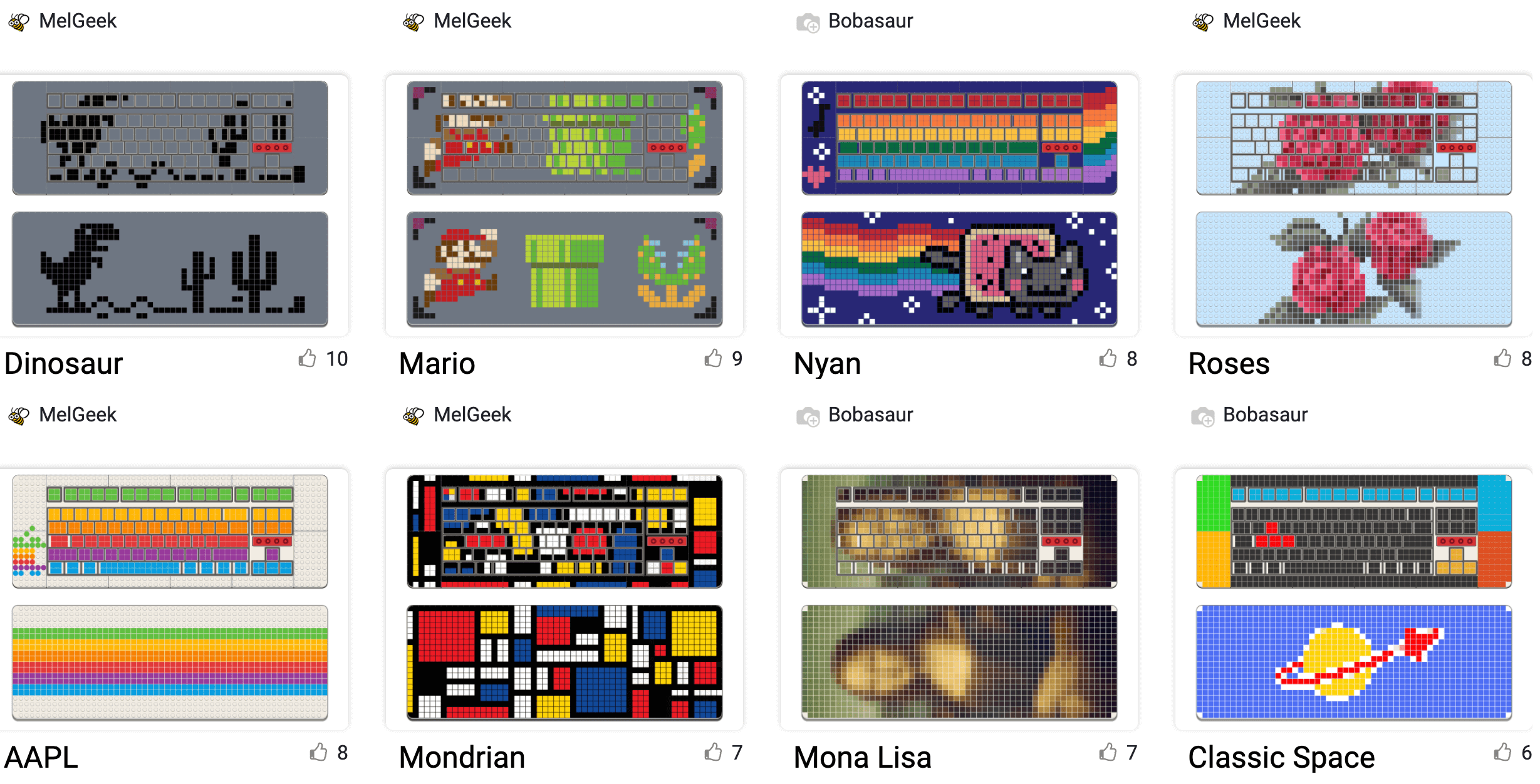1540x784 pixels.
Task: Like the AAPL design
Action: click(319, 752)
